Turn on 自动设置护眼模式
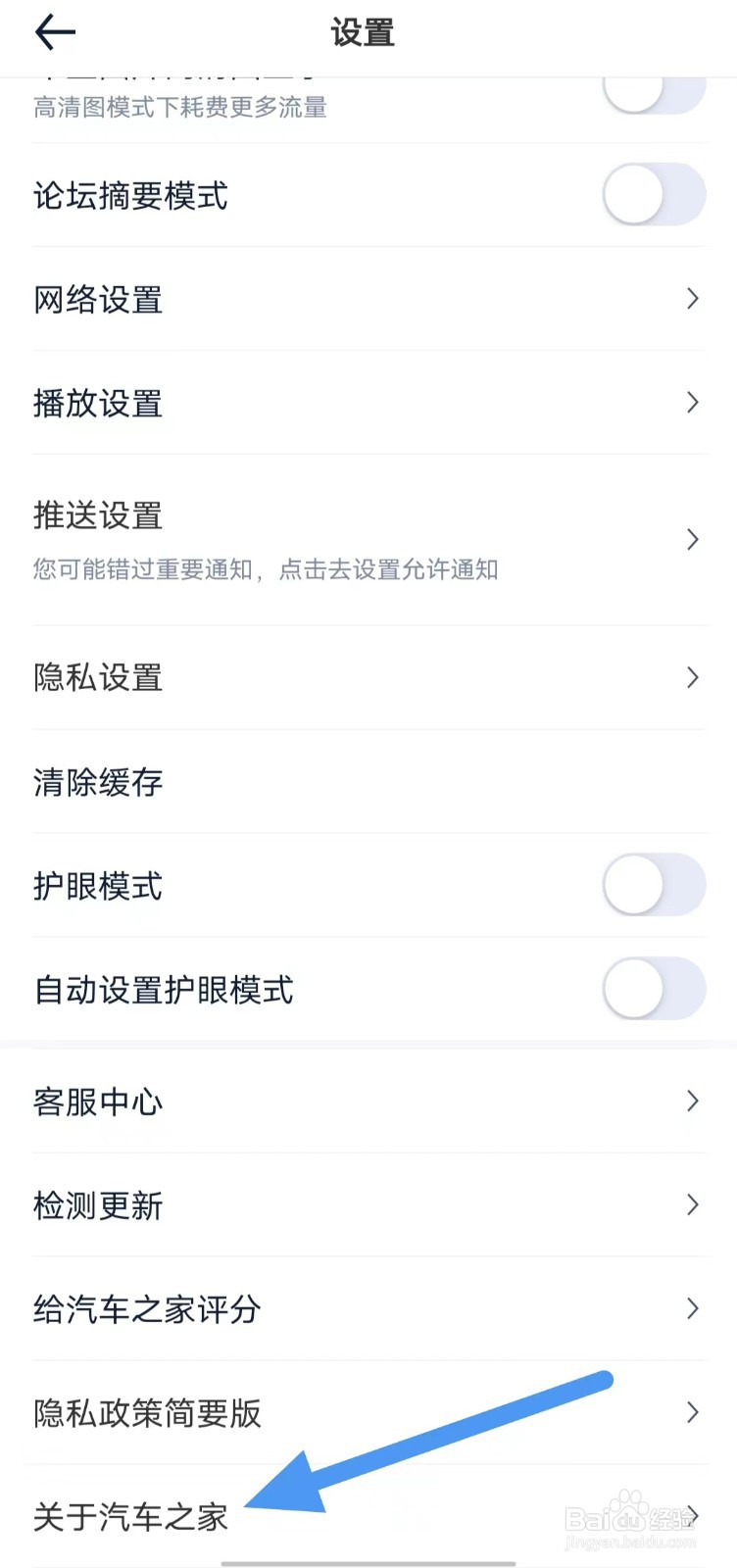 point(654,990)
